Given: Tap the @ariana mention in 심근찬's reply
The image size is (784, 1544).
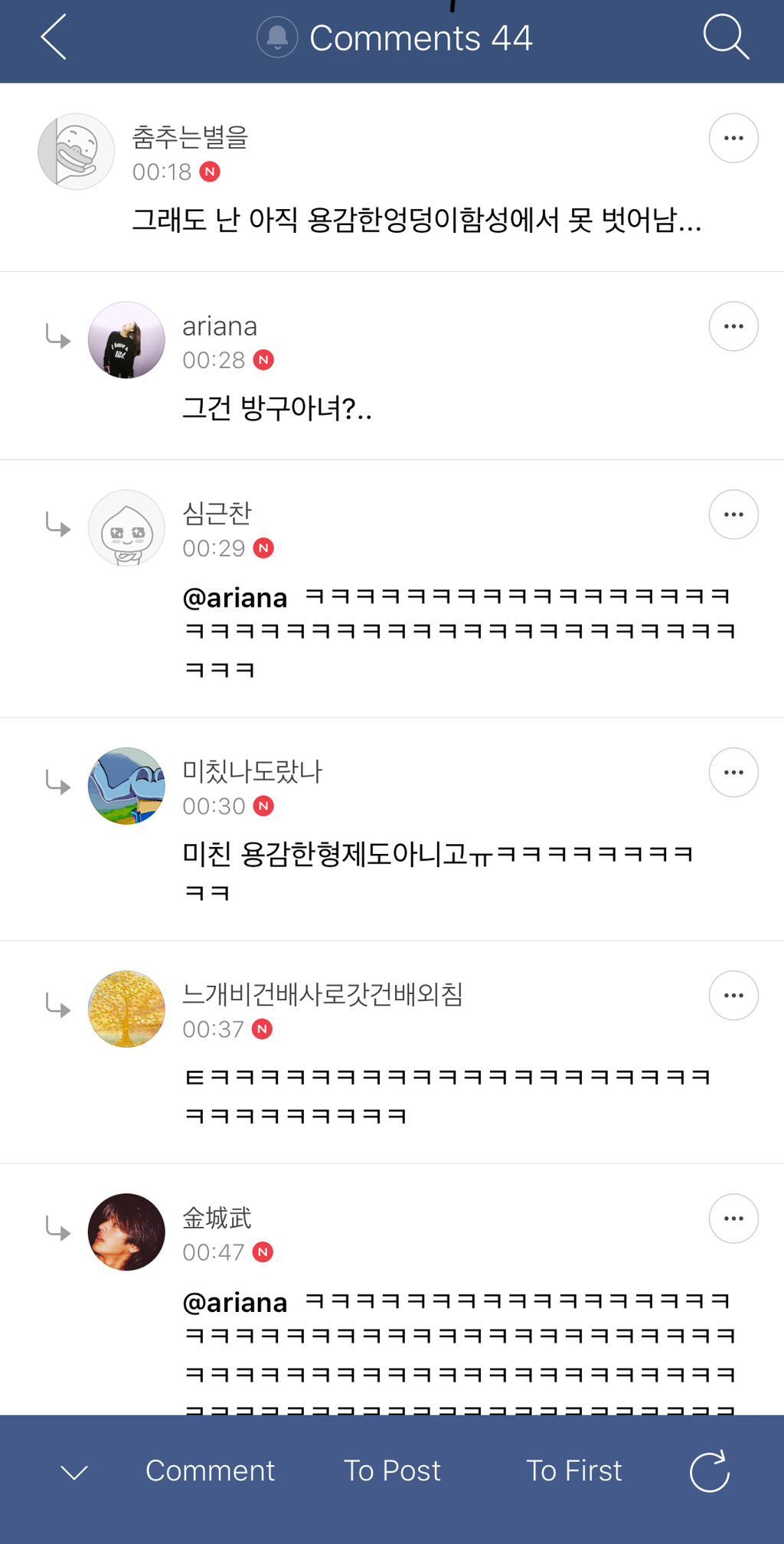Looking at the screenshot, I should pyautogui.click(x=235, y=598).
